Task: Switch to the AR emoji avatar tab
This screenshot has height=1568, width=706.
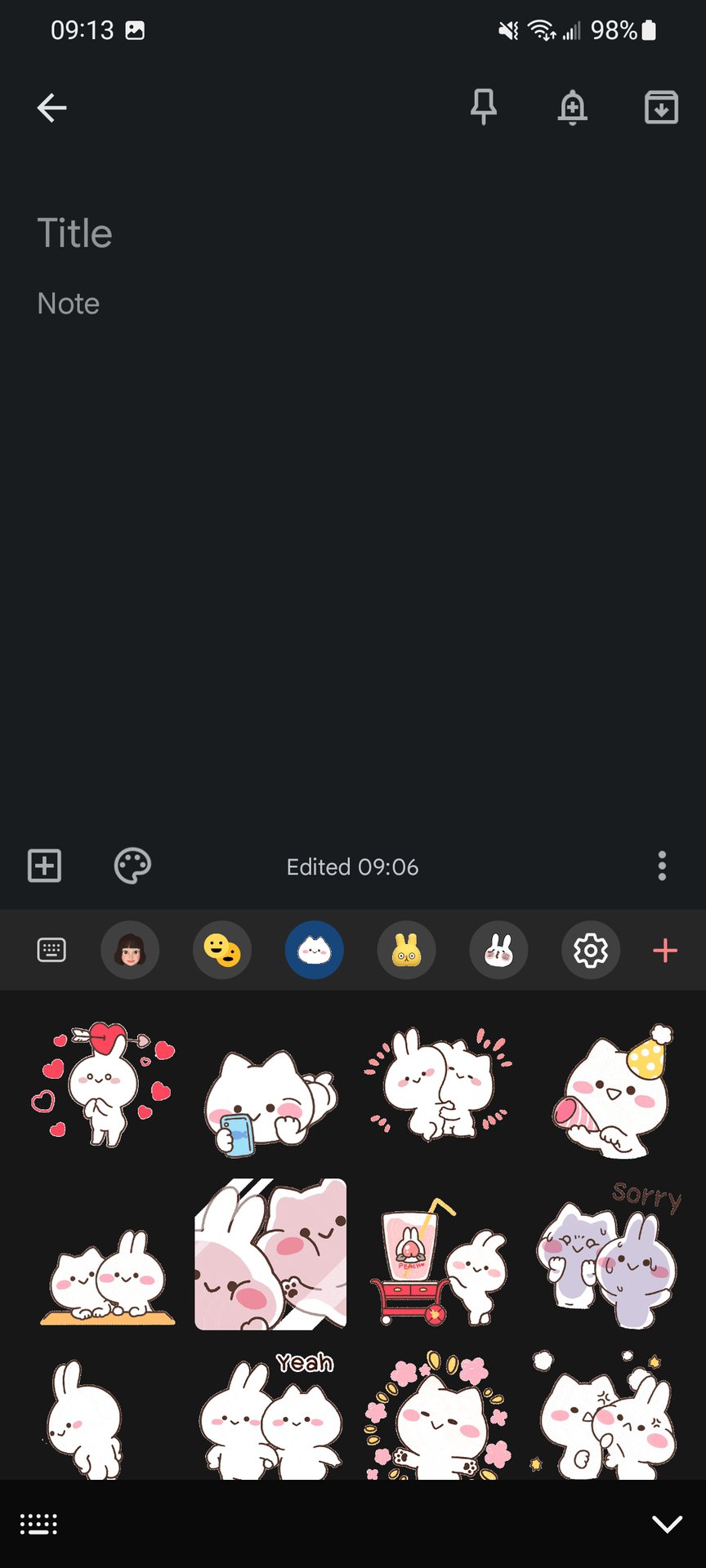Action: coord(130,950)
